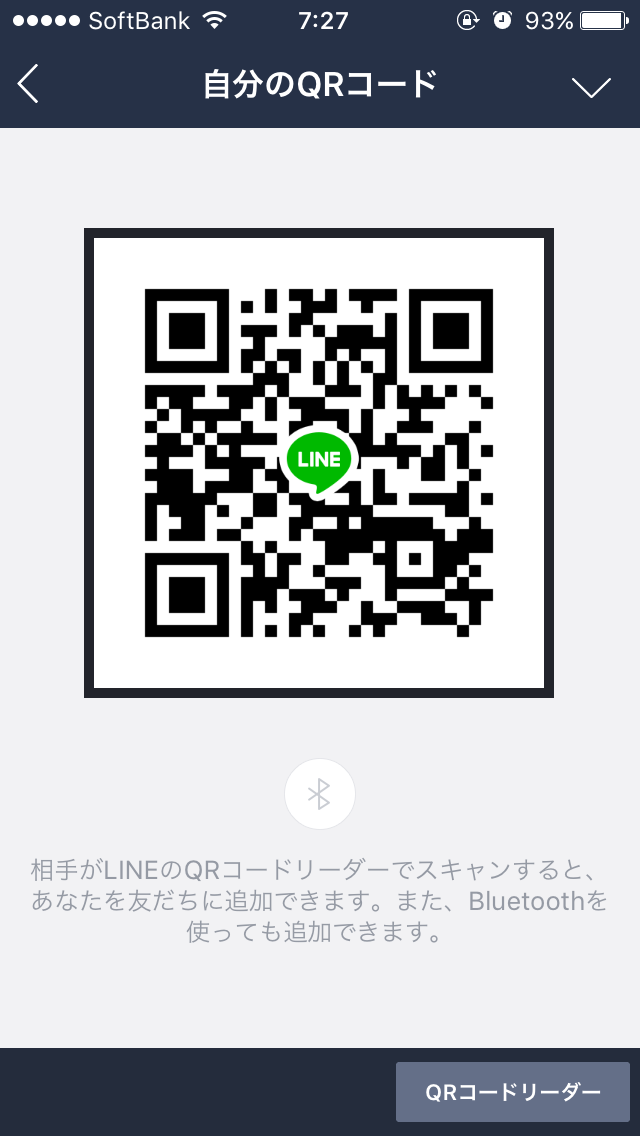Open the dropdown chevron menu

point(591,87)
